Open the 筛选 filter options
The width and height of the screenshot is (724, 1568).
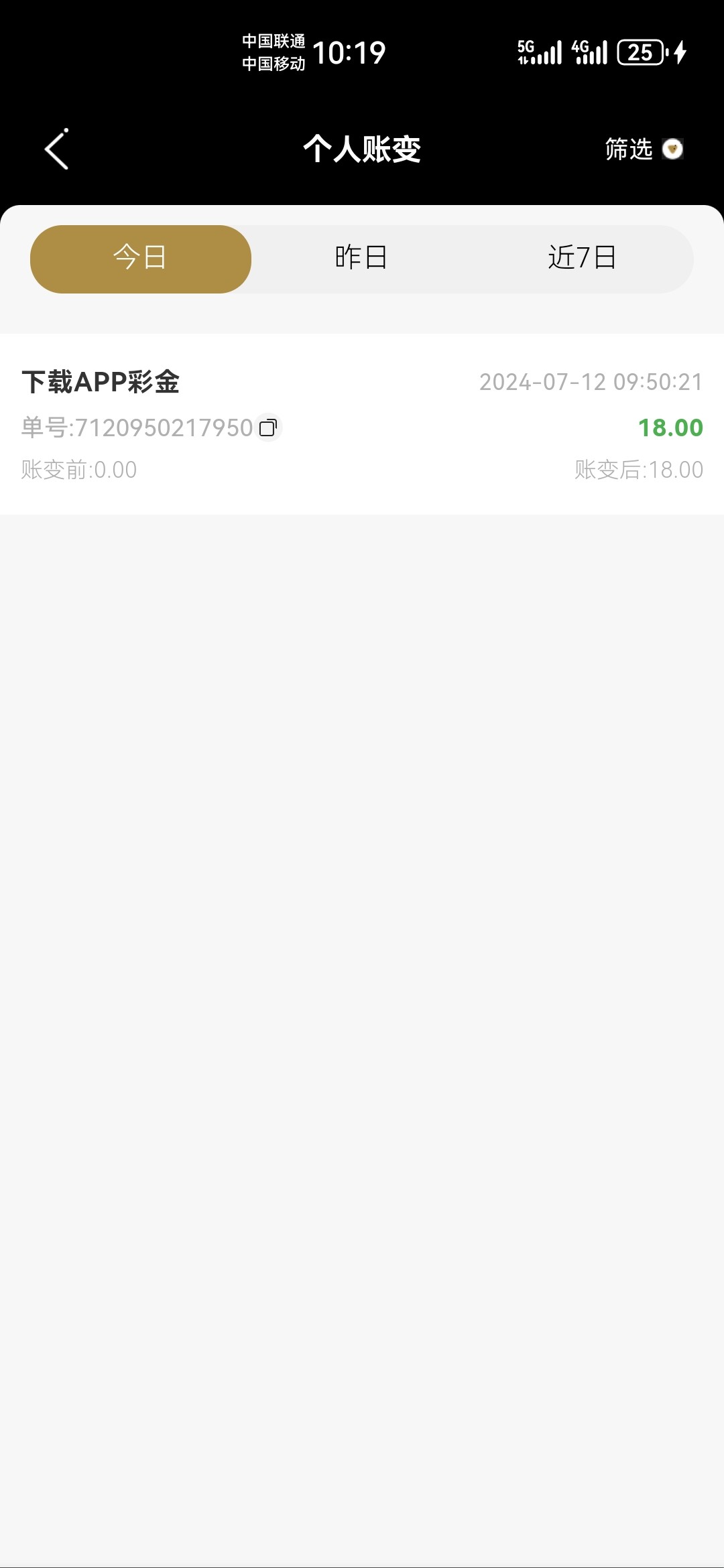tap(642, 149)
